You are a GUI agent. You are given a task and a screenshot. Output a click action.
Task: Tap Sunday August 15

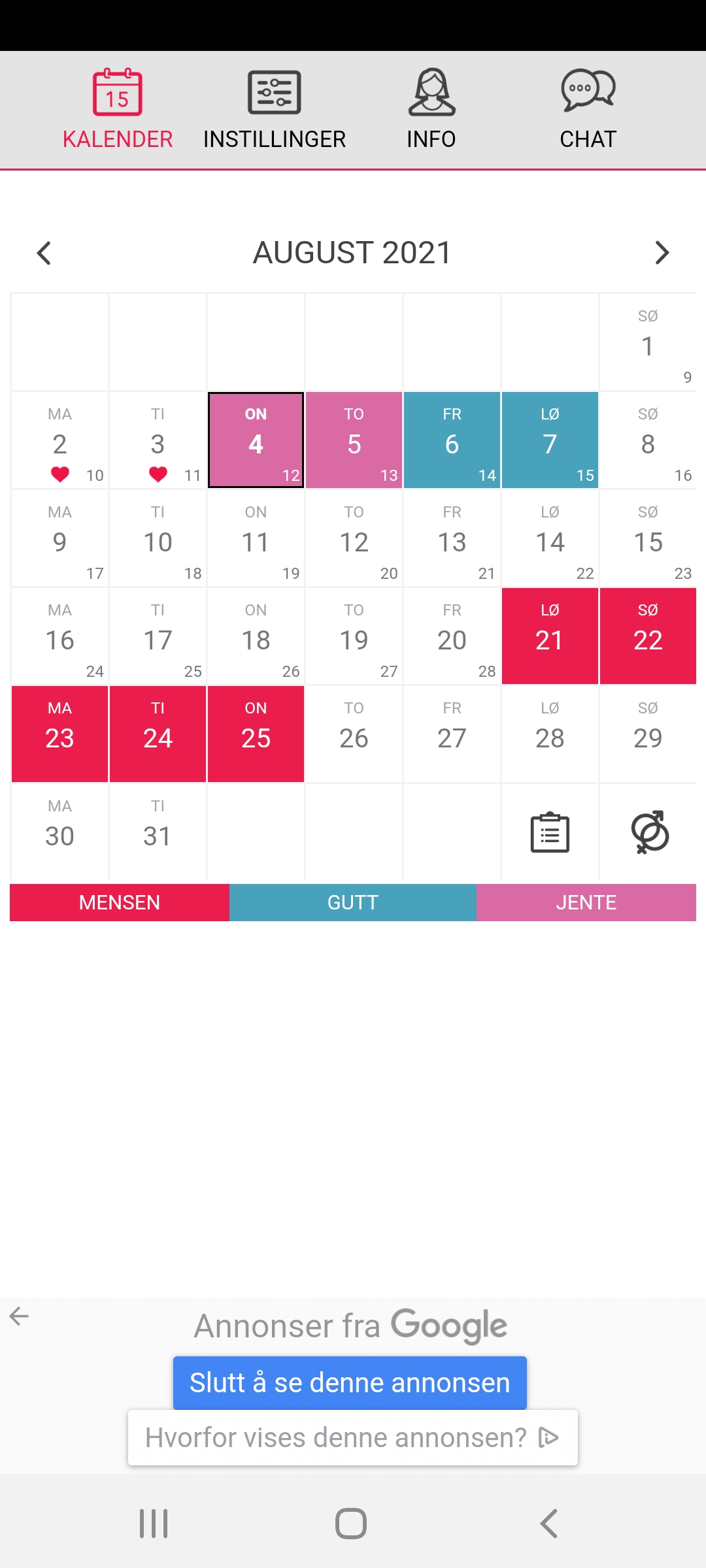click(x=648, y=538)
